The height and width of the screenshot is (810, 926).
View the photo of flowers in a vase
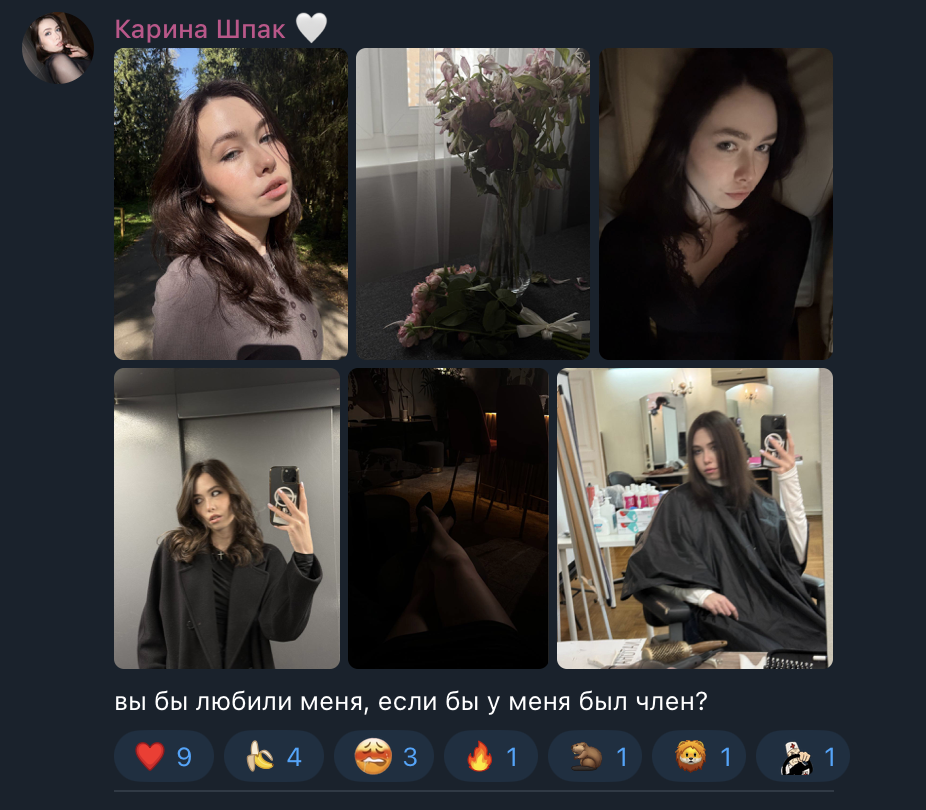[x=473, y=204]
